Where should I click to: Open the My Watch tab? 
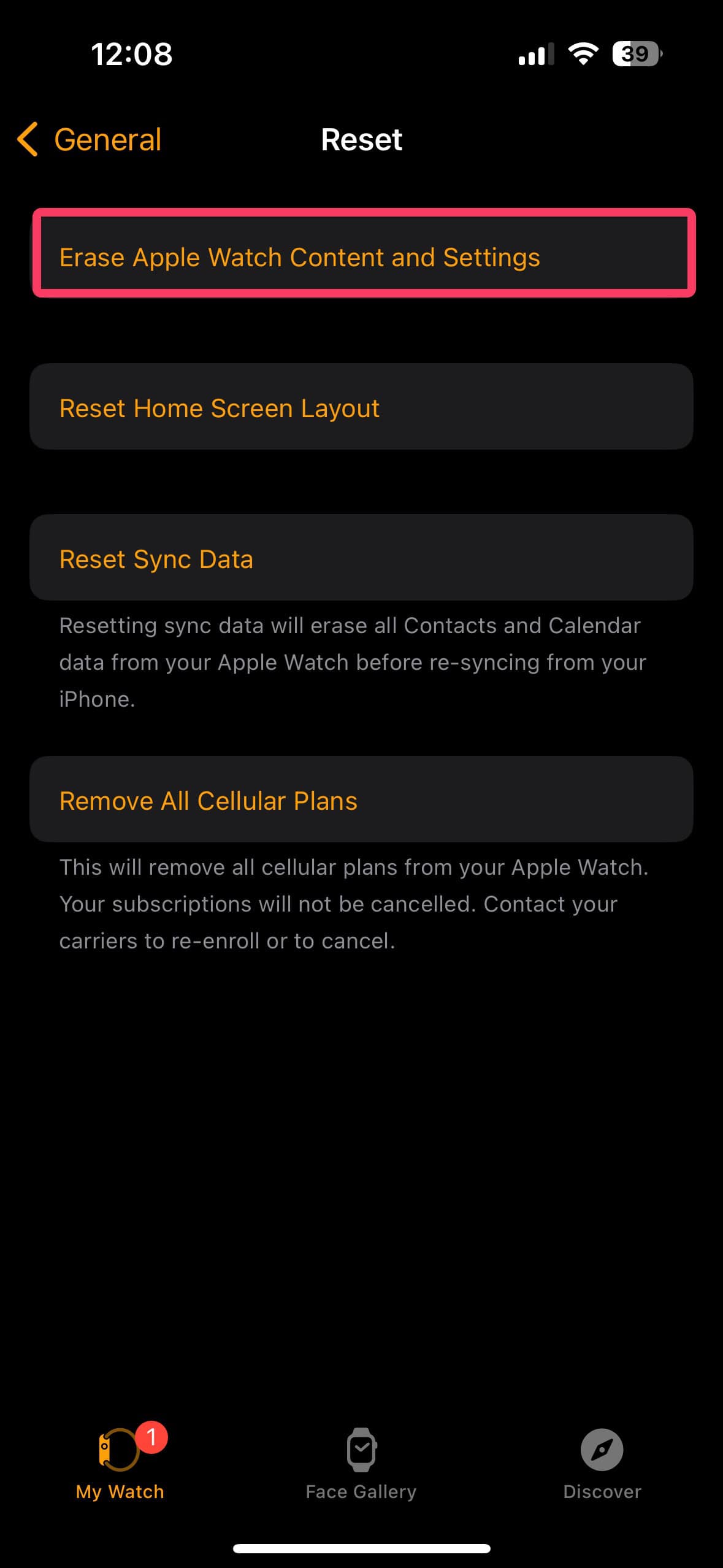(x=120, y=1462)
